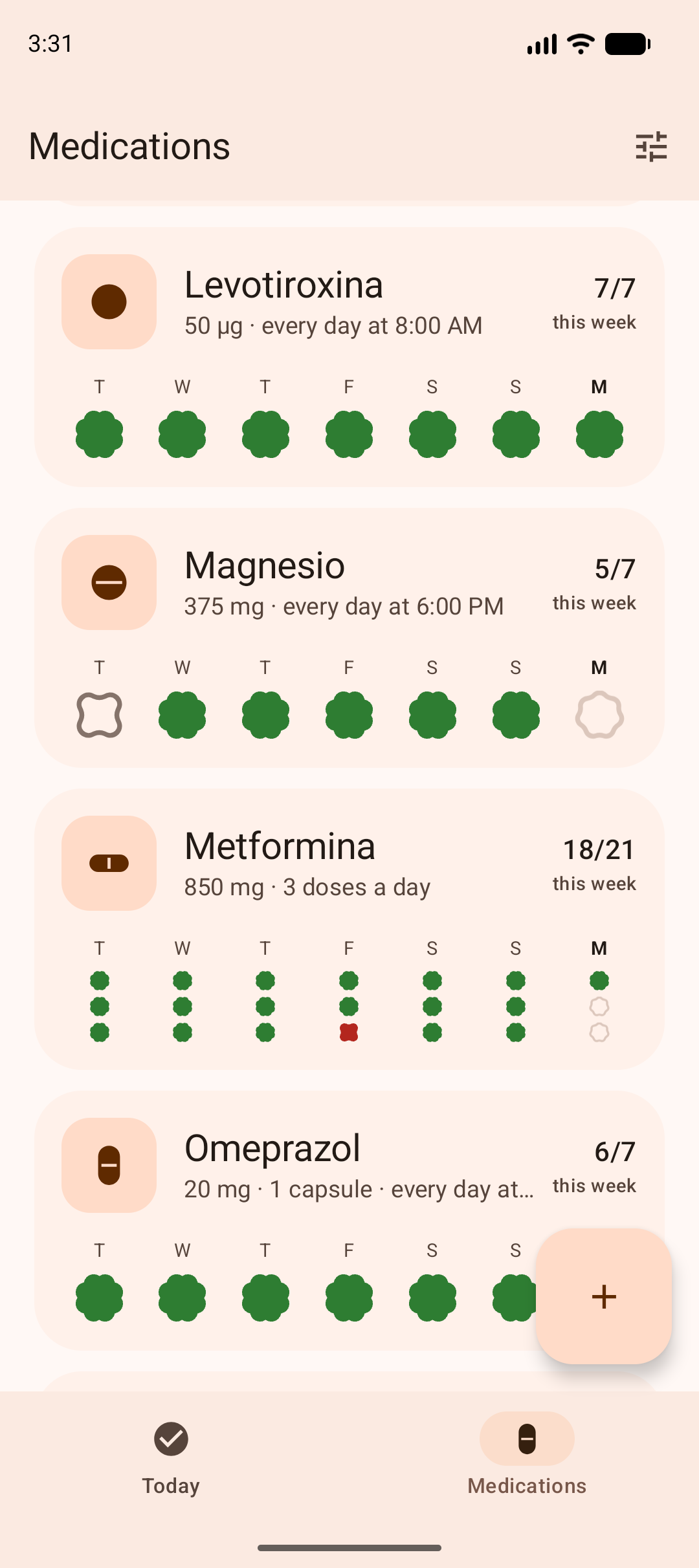The image size is (699, 1568).
Task: Add a new medication with plus button
Action: click(604, 1296)
